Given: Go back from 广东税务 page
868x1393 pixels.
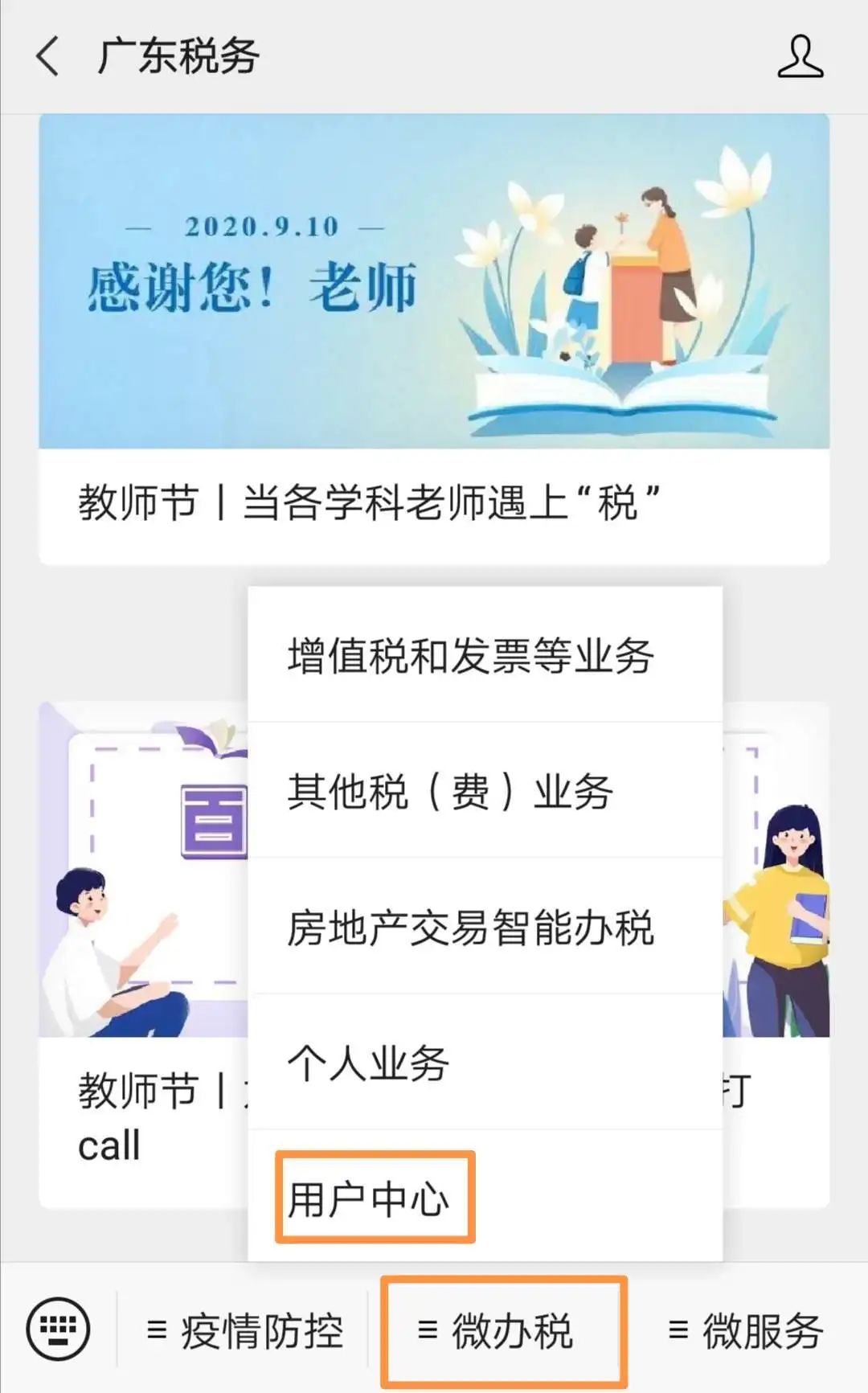Looking at the screenshot, I should [x=48, y=56].
